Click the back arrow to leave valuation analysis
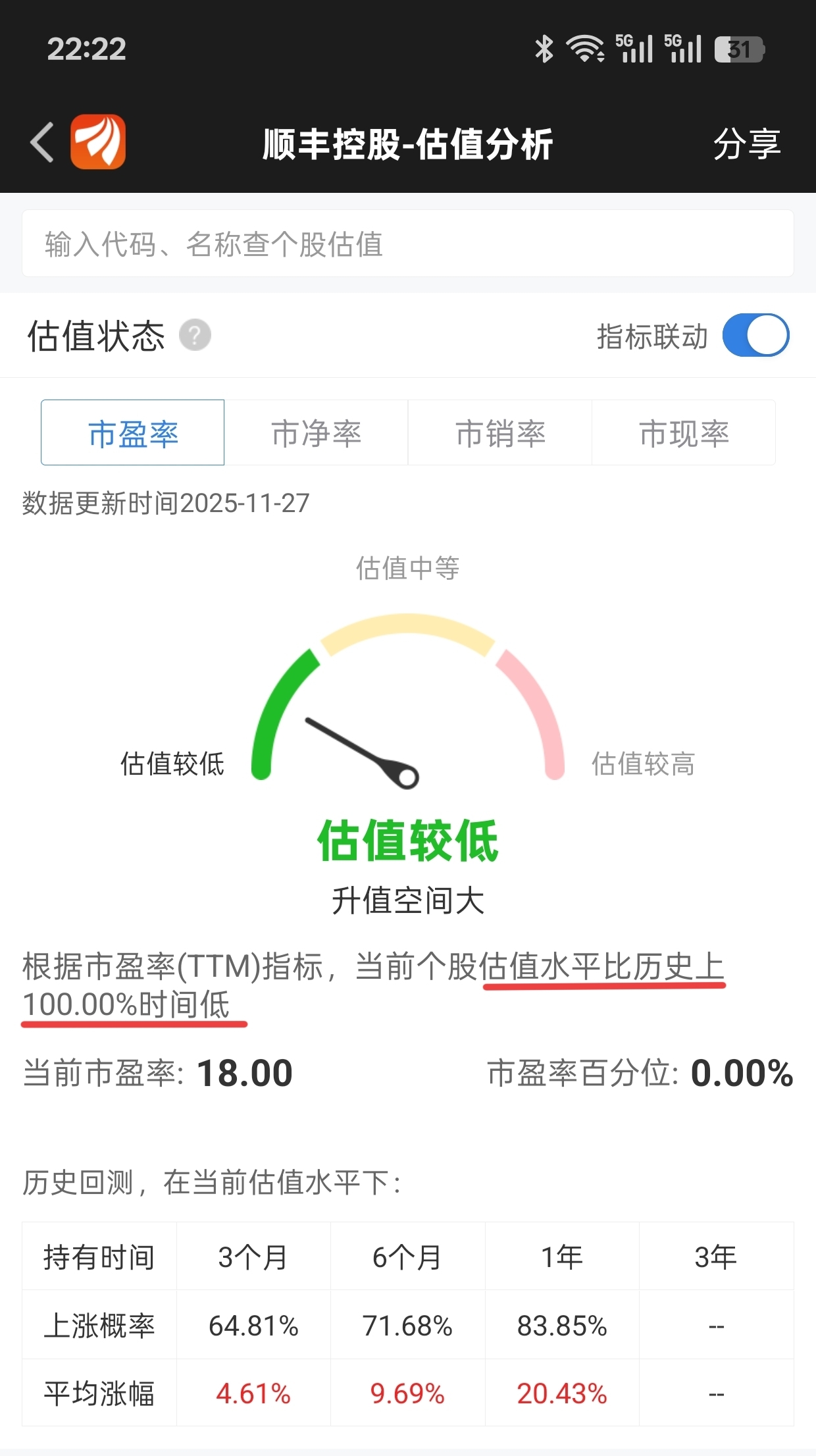 click(41, 143)
